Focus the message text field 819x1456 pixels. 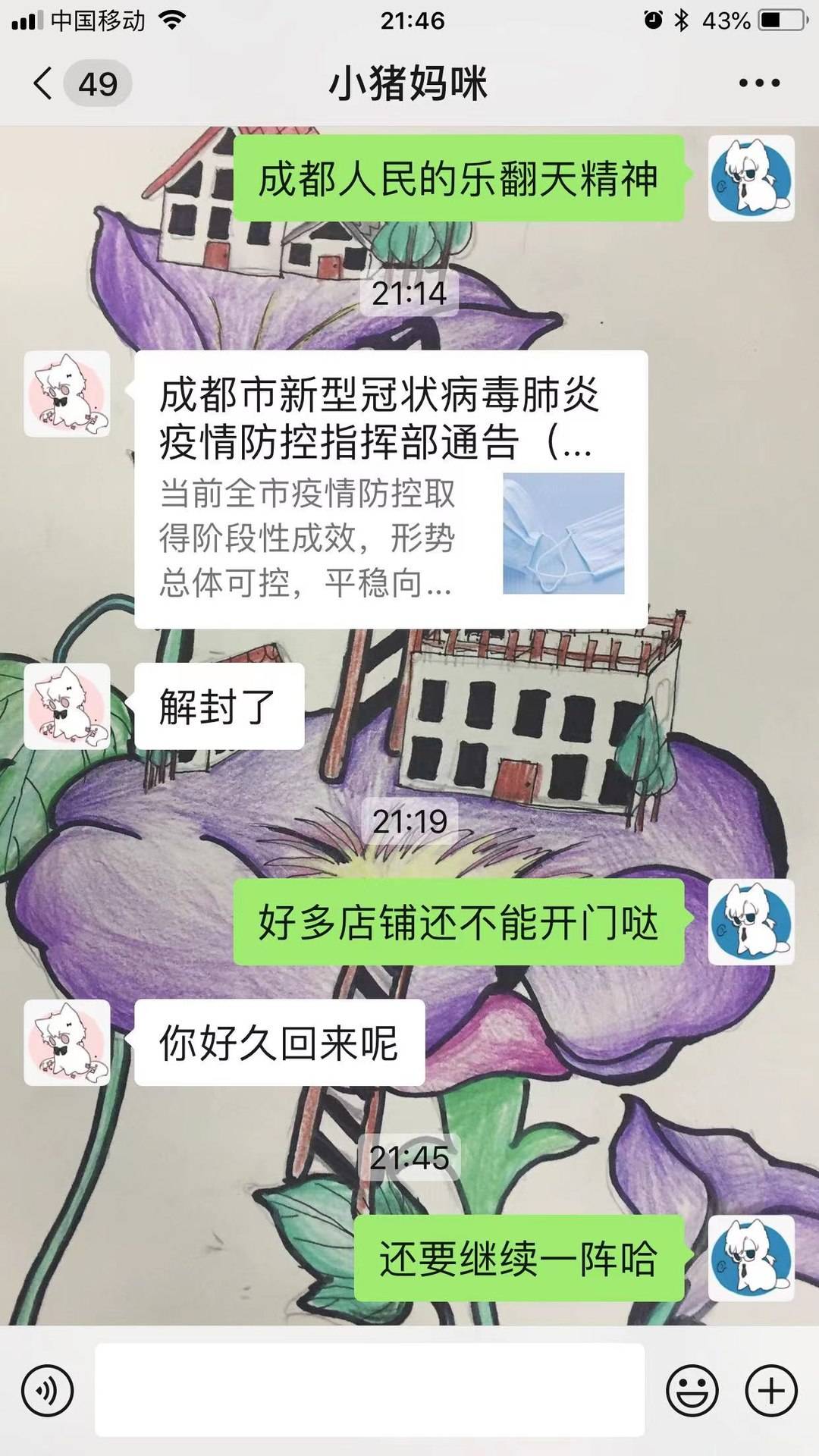pyautogui.click(x=369, y=1390)
